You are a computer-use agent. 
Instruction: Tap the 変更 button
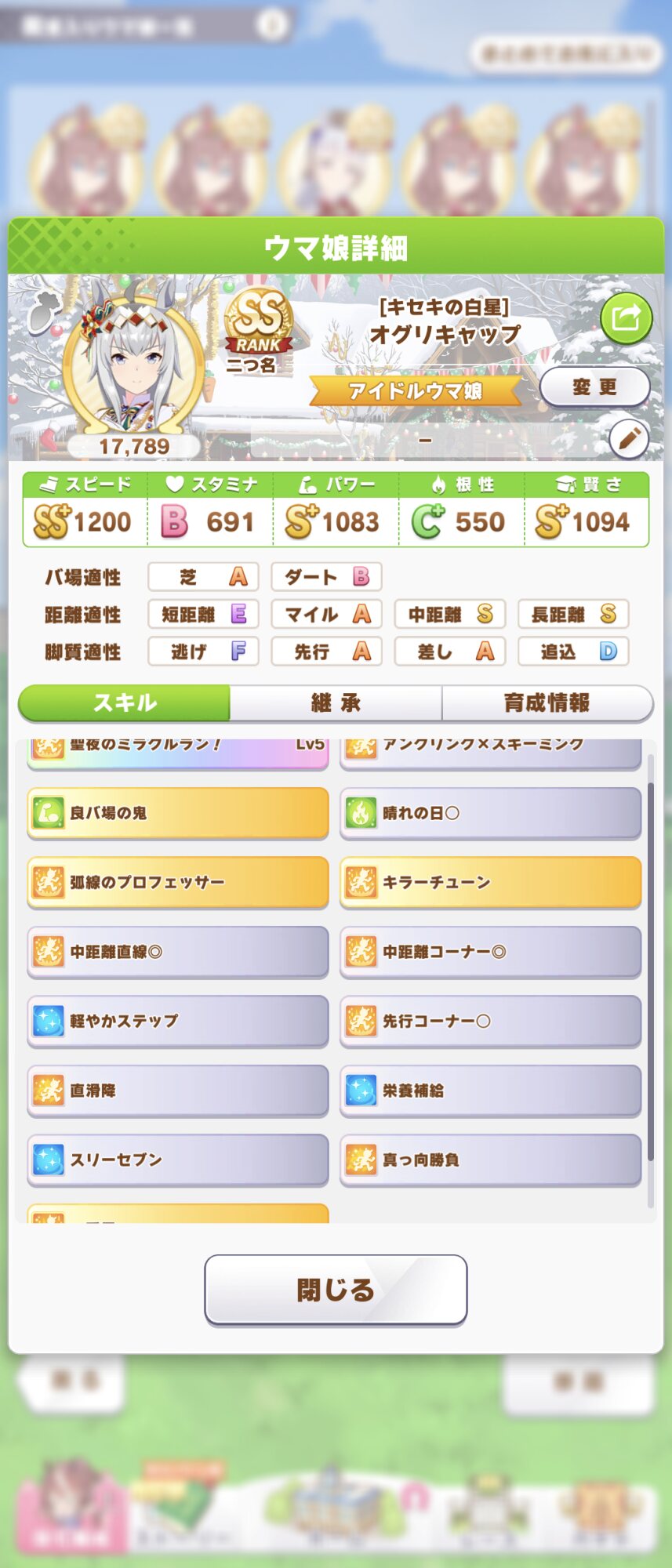tap(594, 387)
